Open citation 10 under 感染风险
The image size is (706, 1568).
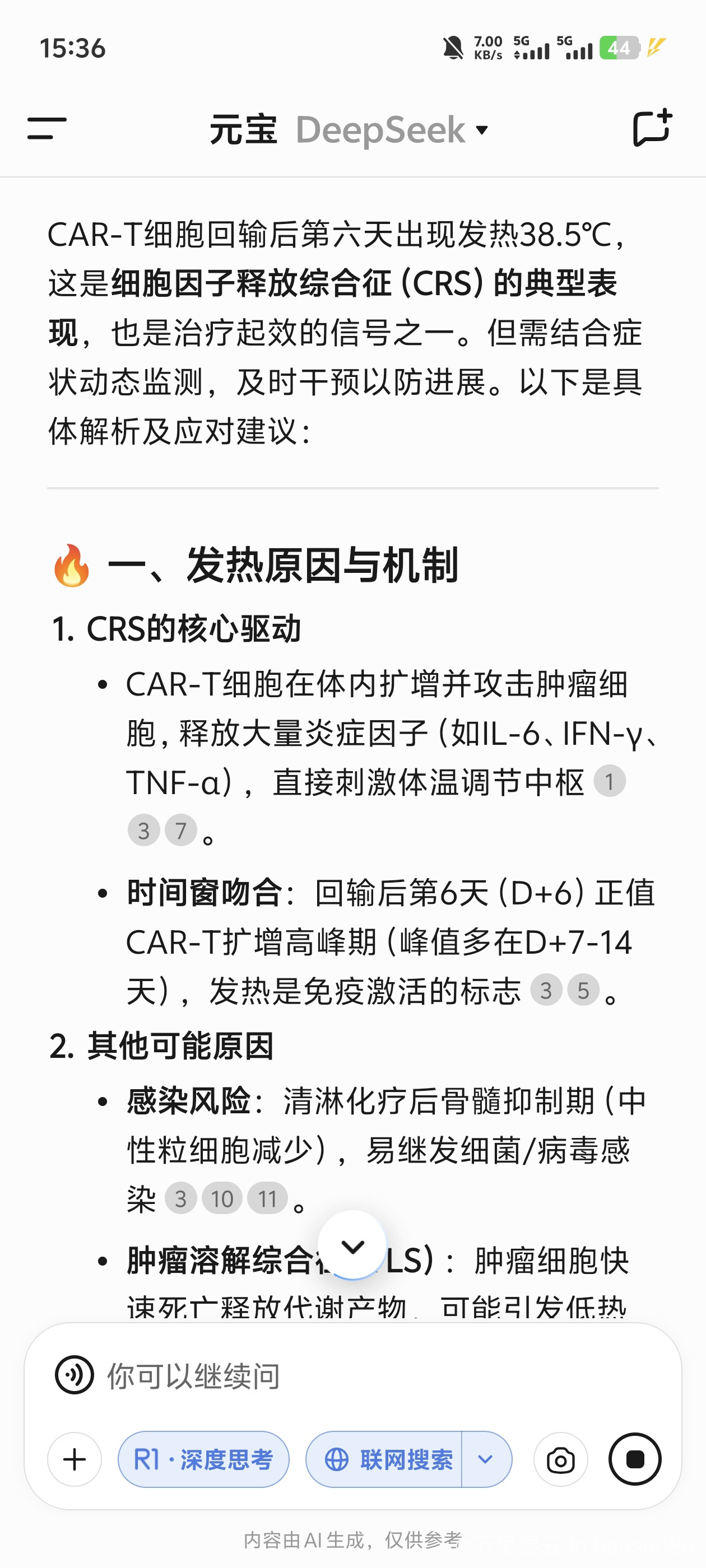click(x=222, y=1198)
